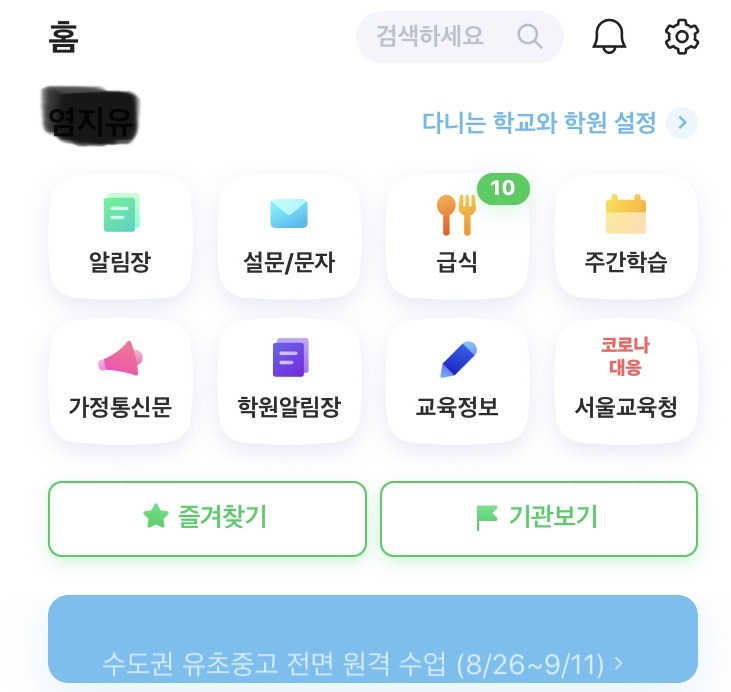Open 다니는 학교와 학원 설정 link
This screenshot has width=731, height=692.
(559, 123)
